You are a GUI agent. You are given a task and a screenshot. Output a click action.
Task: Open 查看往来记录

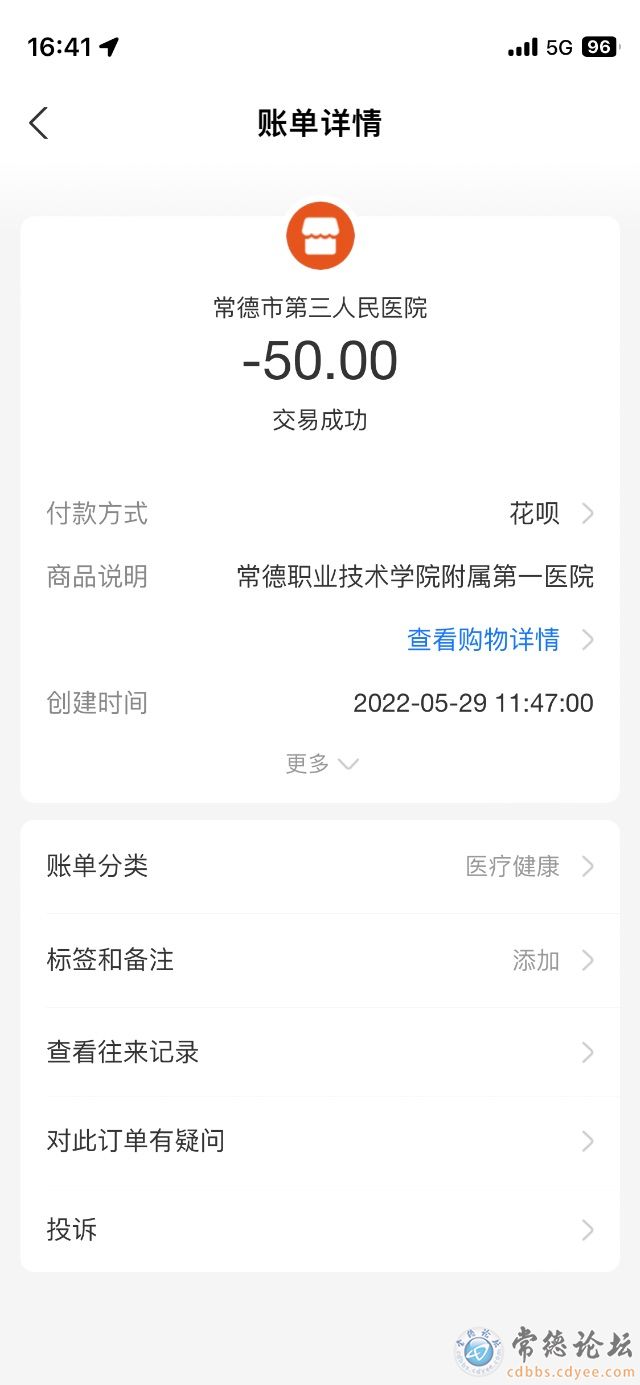point(320,1052)
